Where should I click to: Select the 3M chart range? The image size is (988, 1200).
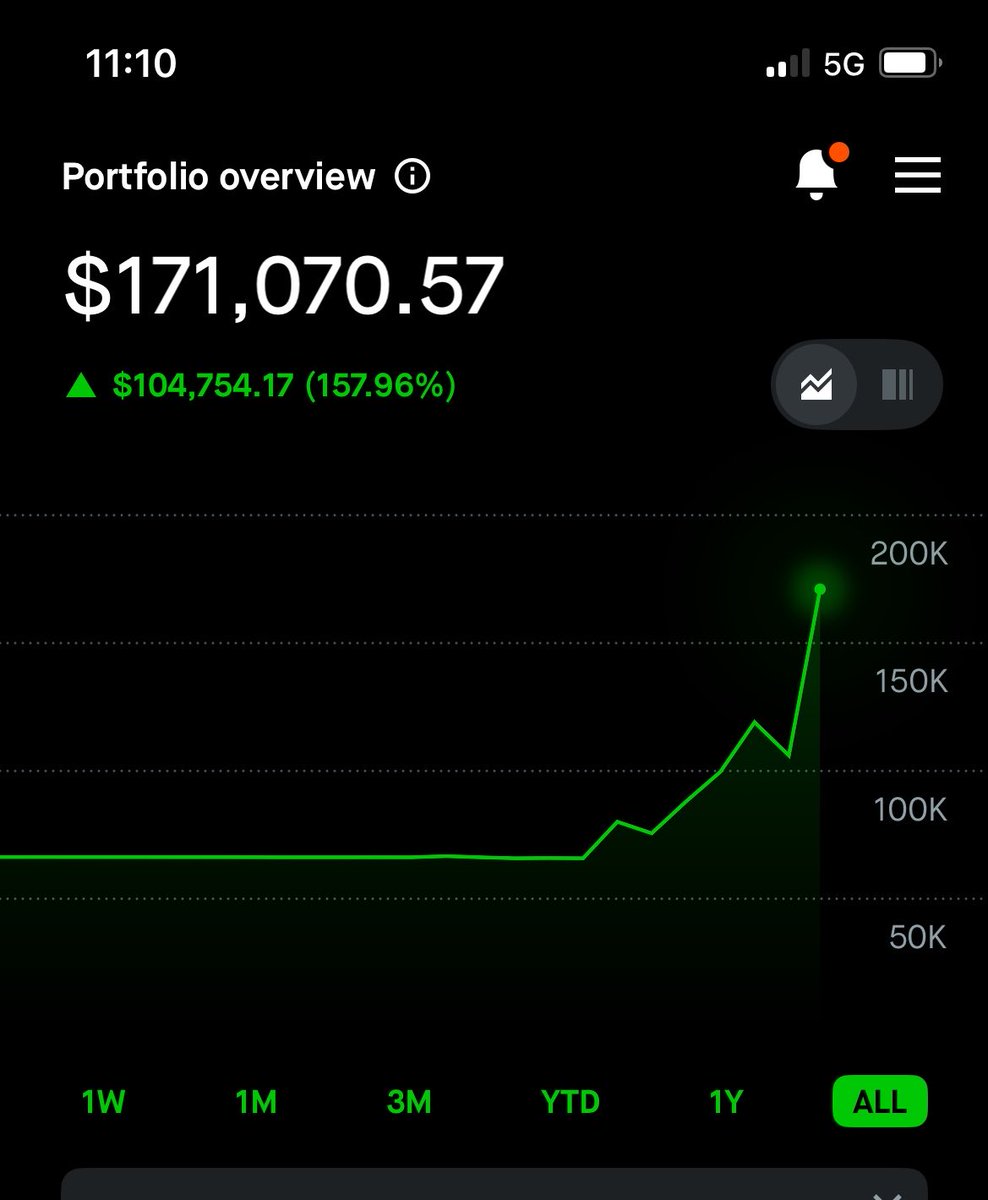pyautogui.click(x=409, y=1102)
